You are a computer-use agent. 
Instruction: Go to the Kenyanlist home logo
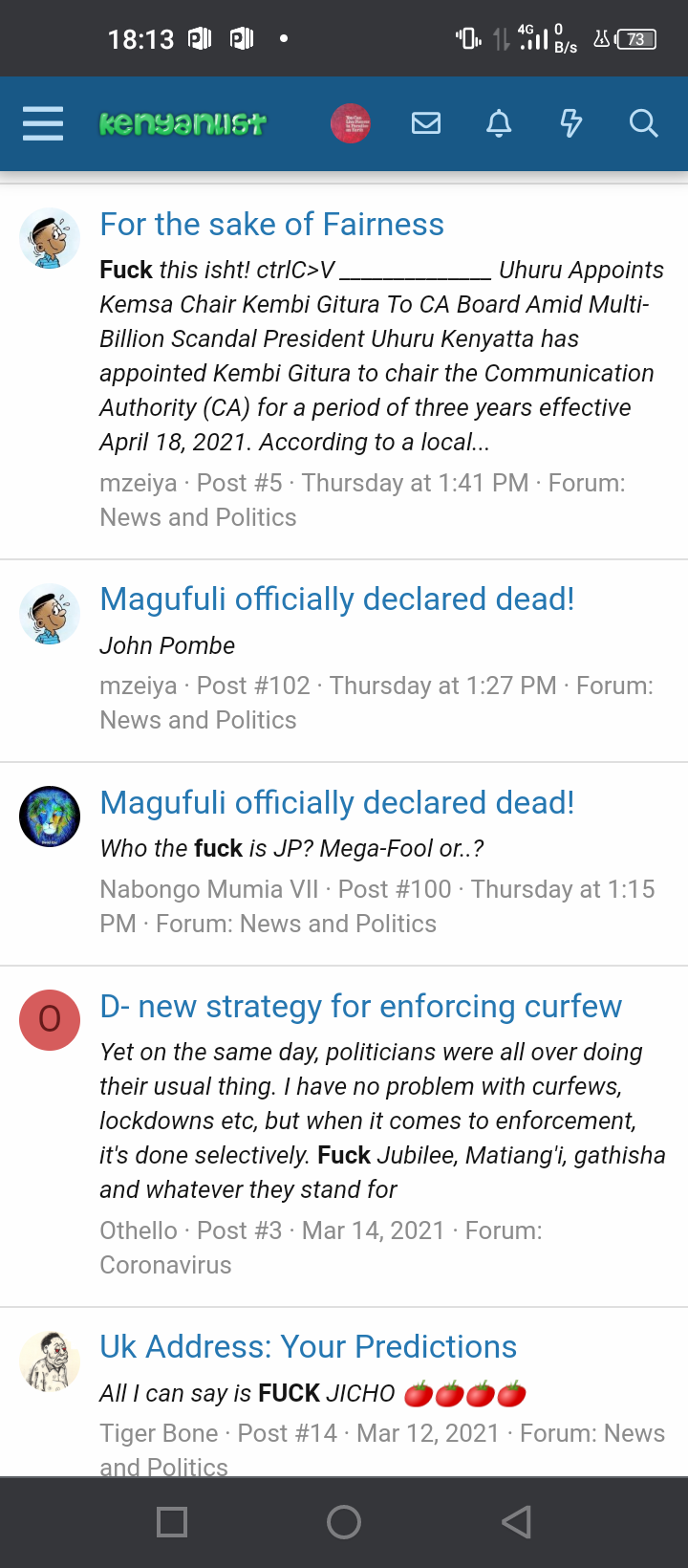183,123
